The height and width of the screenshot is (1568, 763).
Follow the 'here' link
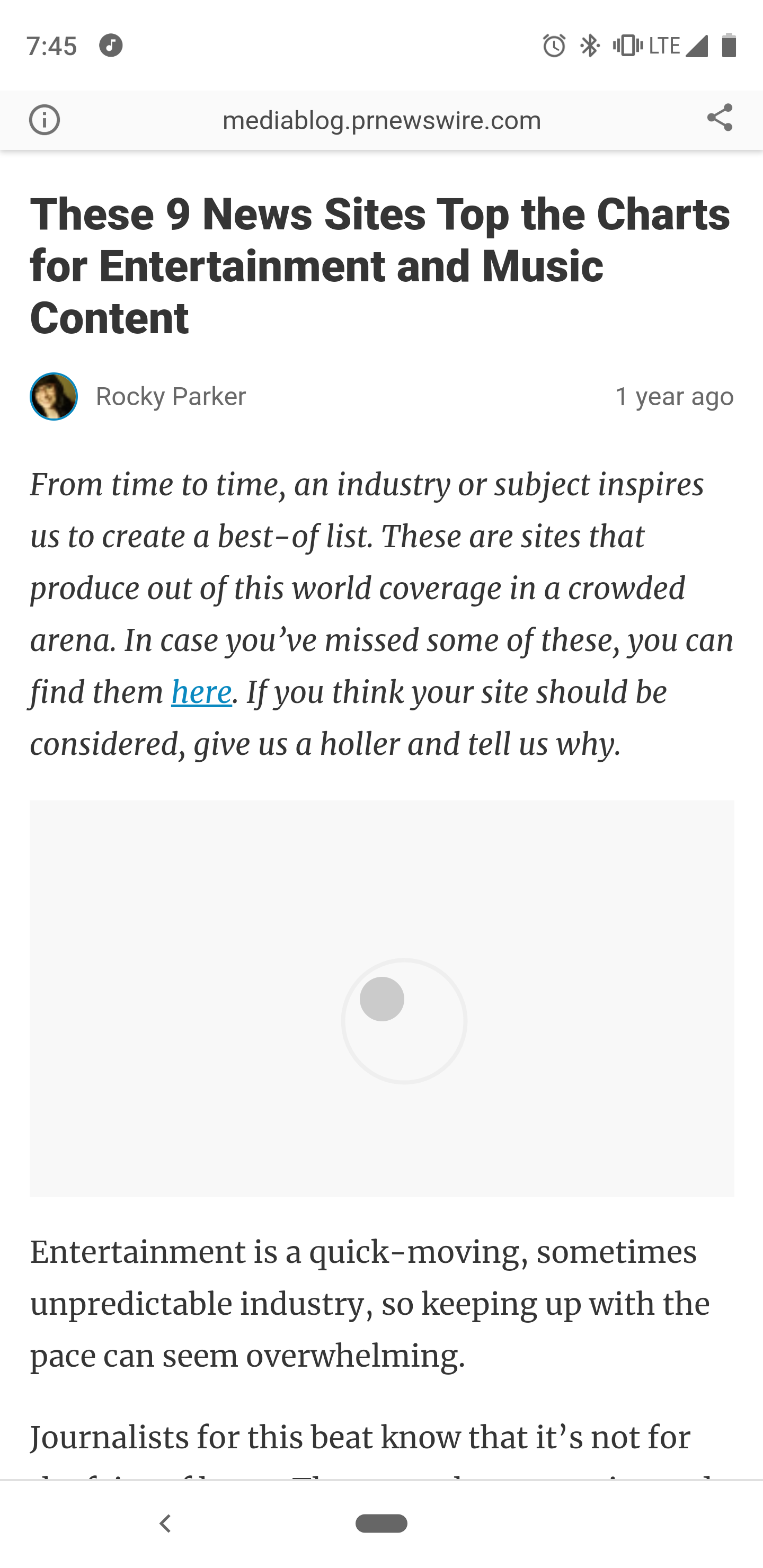click(201, 692)
